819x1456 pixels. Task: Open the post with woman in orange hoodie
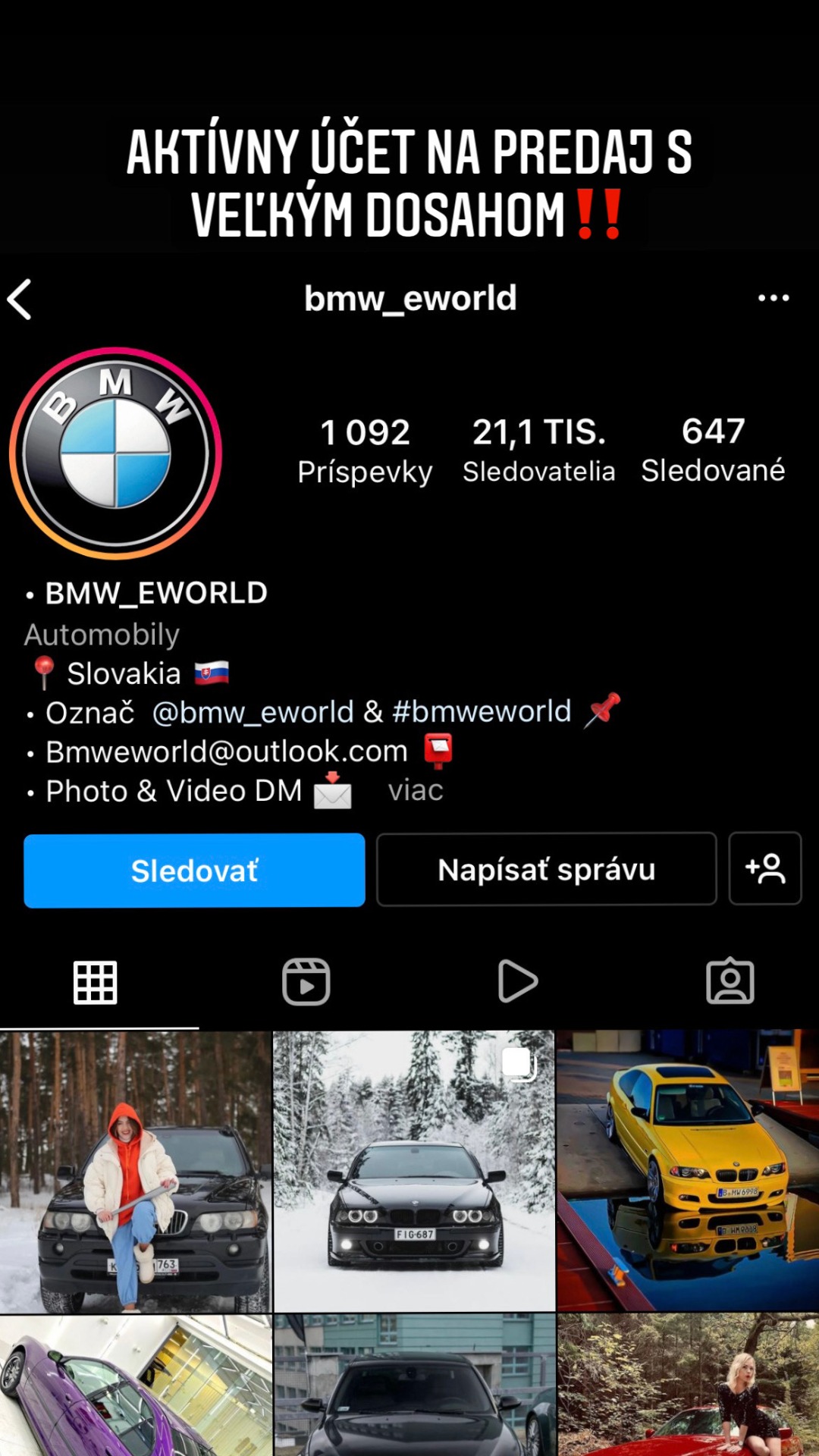coord(135,1172)
